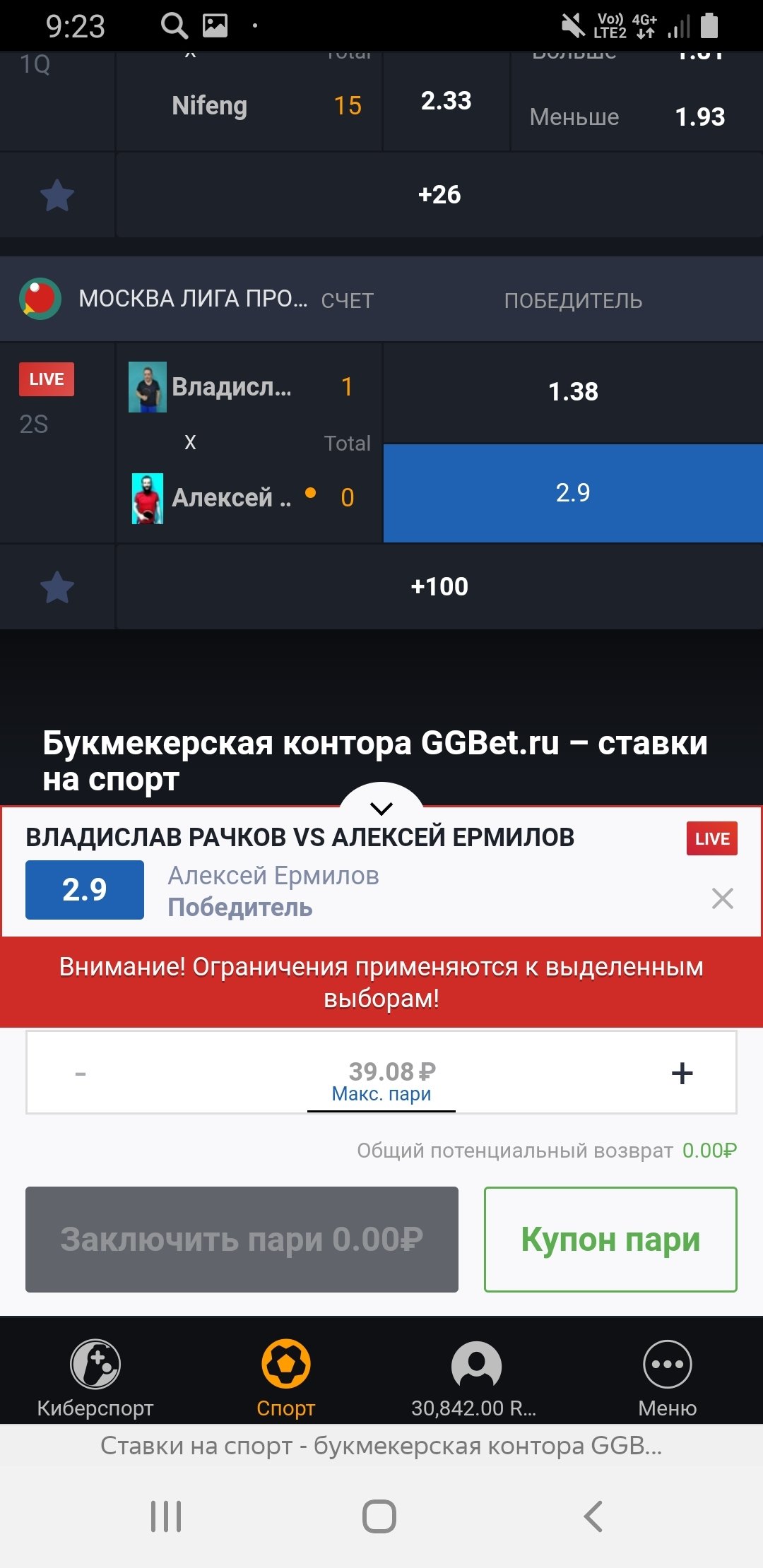This screenshot has height=1568, width=763.
Task: Tap the Заключить пари button
Action: pyautogui.click(x=242, y=1240)
